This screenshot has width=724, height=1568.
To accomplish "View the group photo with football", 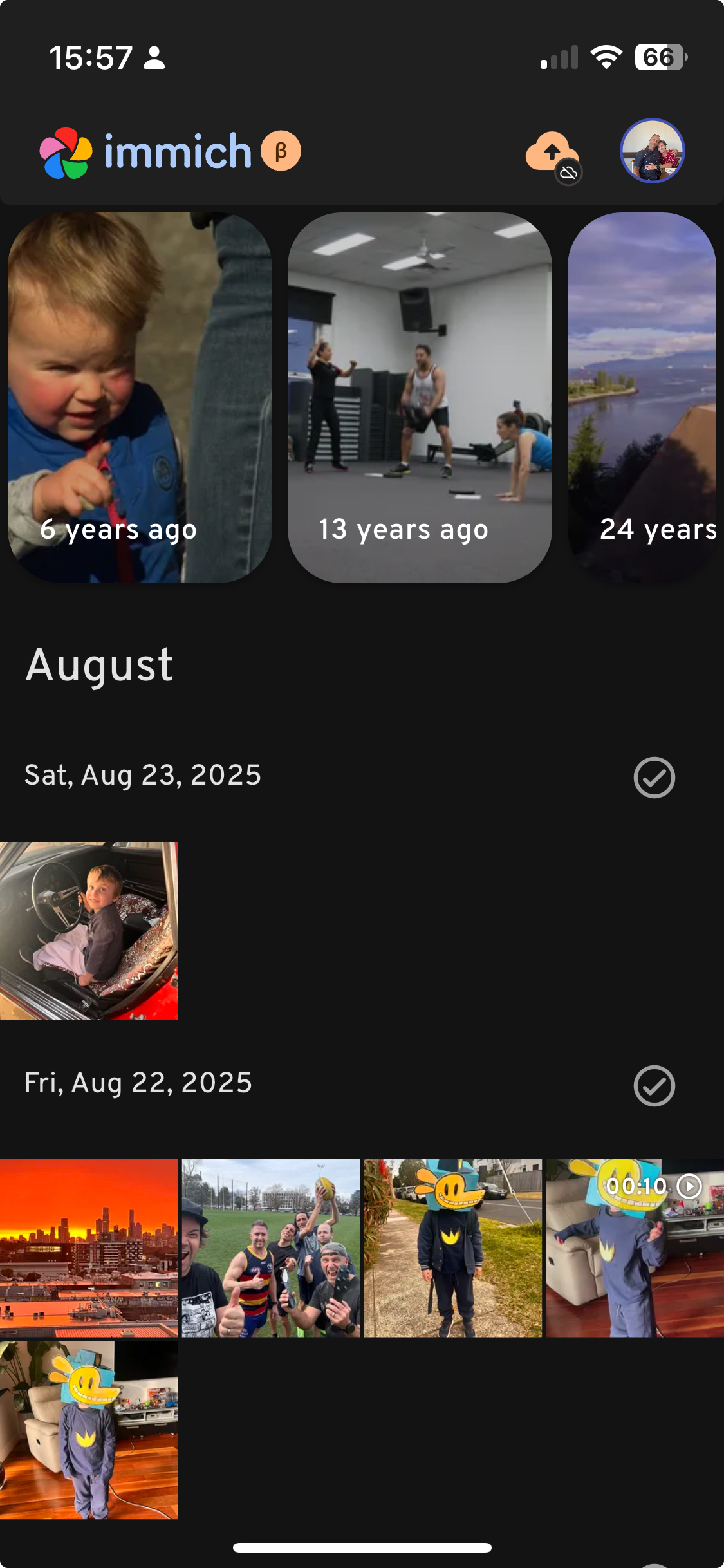I will coord(271,1247).
